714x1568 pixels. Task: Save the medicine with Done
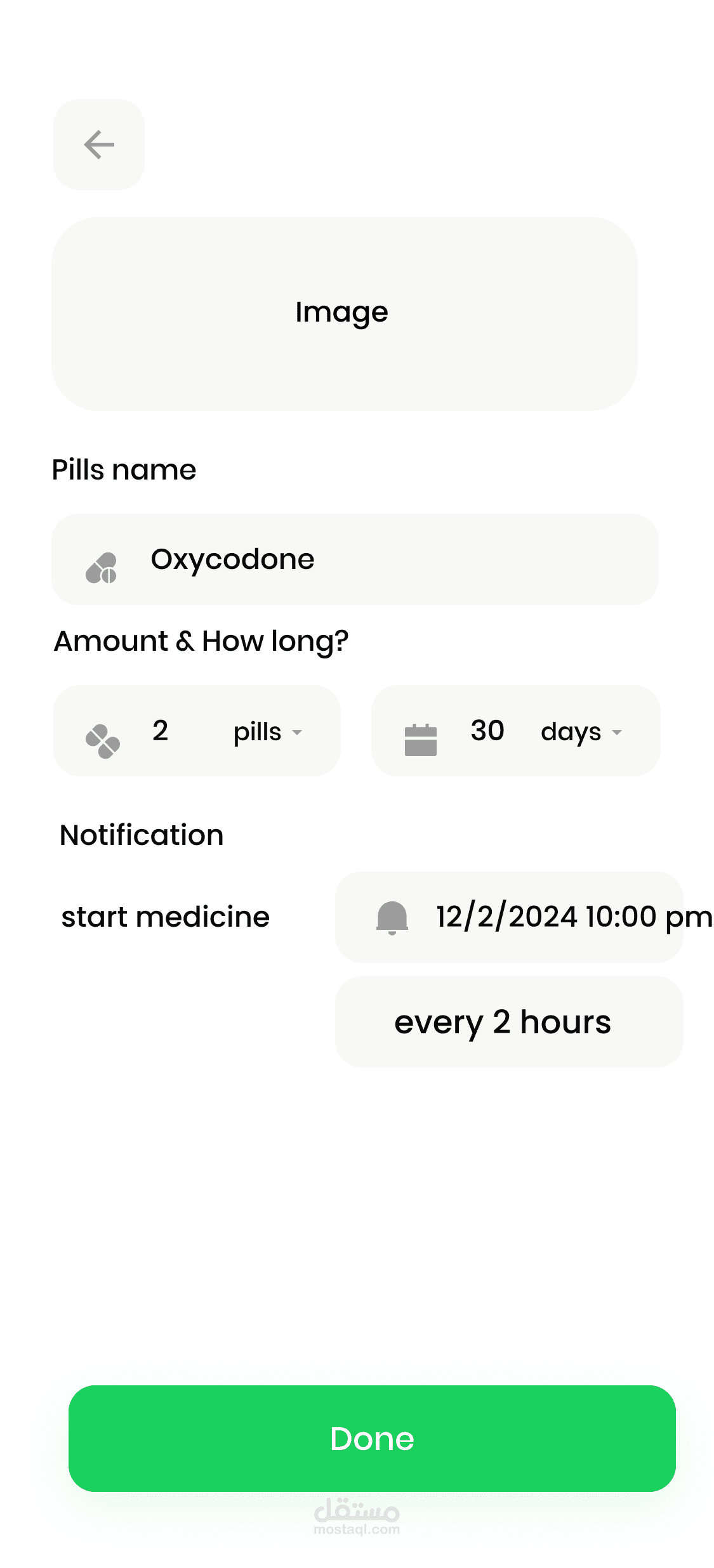tap(372, 1438)
